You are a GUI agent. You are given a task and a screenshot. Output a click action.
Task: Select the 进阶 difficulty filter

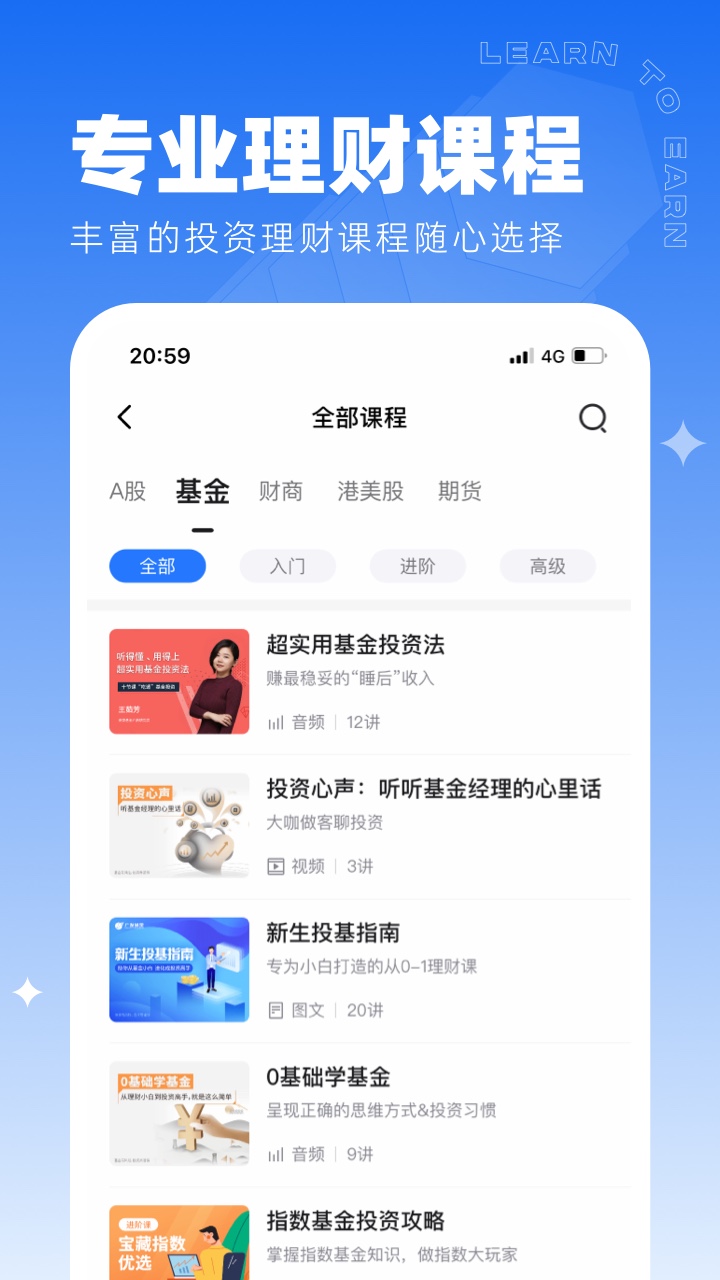pyautogui.click(x=417, y=566)
